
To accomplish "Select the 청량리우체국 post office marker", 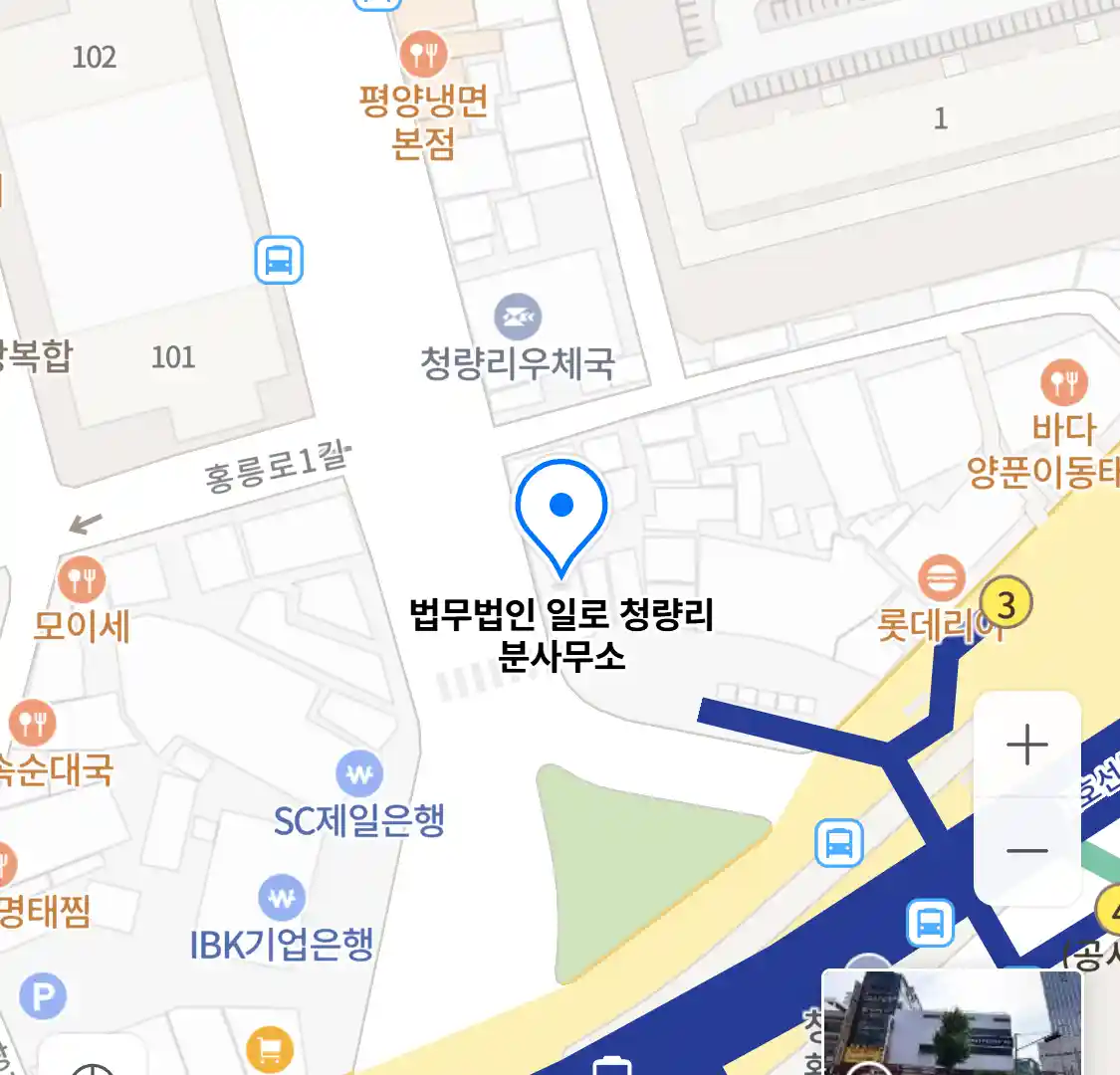I will click(x=518, y=318).
